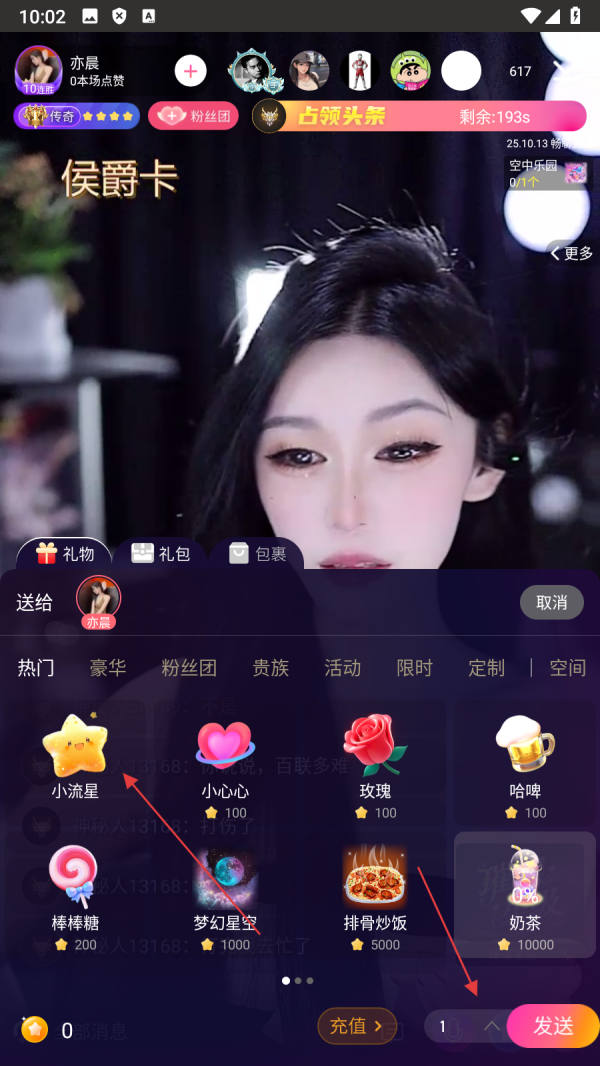
Task: Open the 占领头条 headline banner
Action: click(418, 116)
